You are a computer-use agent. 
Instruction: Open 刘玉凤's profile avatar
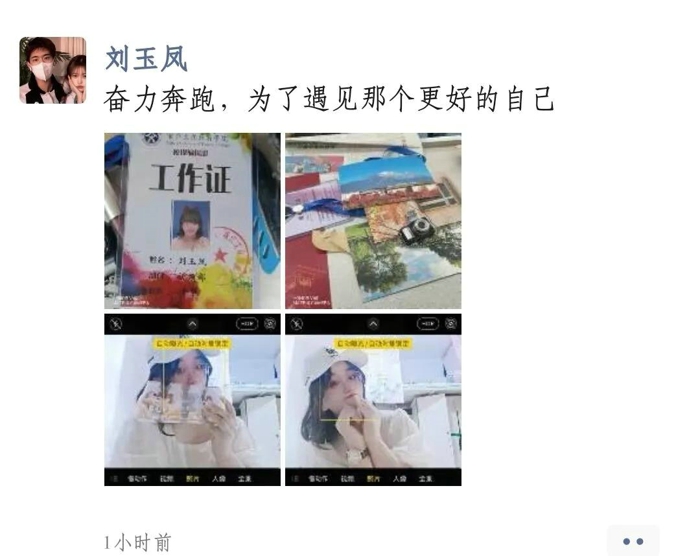pyautogui.click(x=52, y=70)
